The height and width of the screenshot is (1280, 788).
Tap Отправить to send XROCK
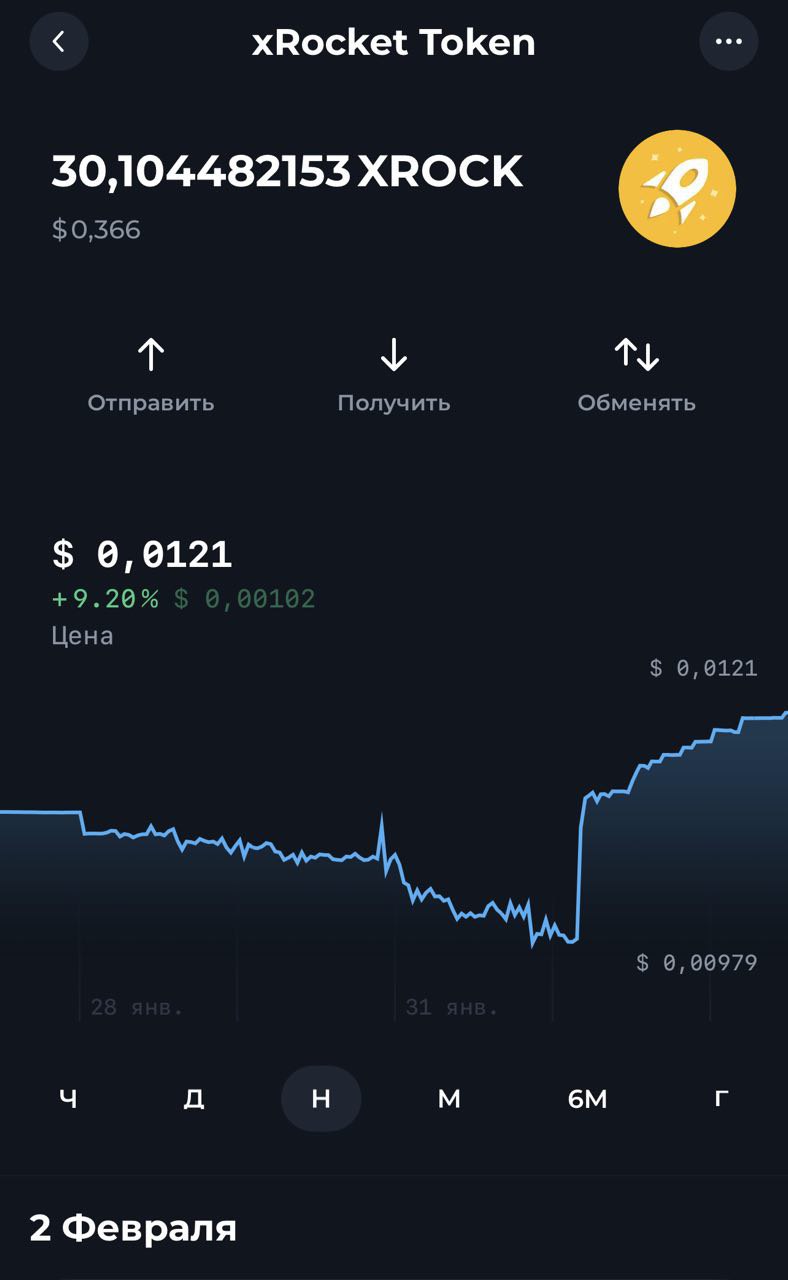pos(151,376)
